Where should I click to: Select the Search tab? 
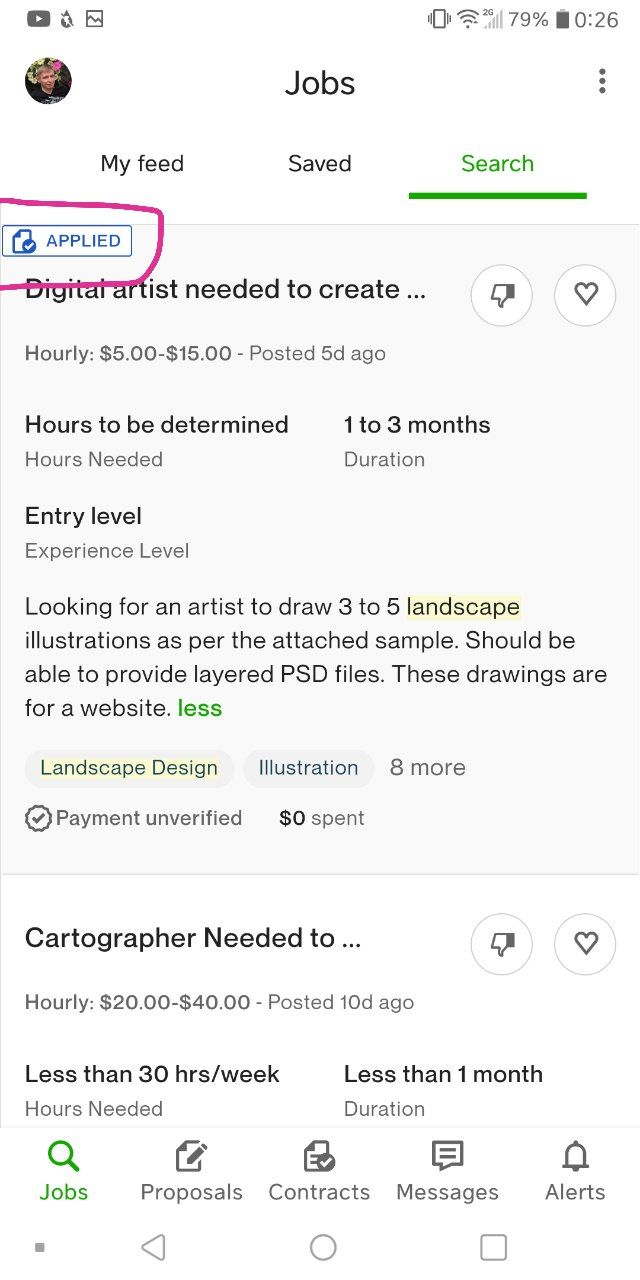pyautogui.click(x=497, y=164)
